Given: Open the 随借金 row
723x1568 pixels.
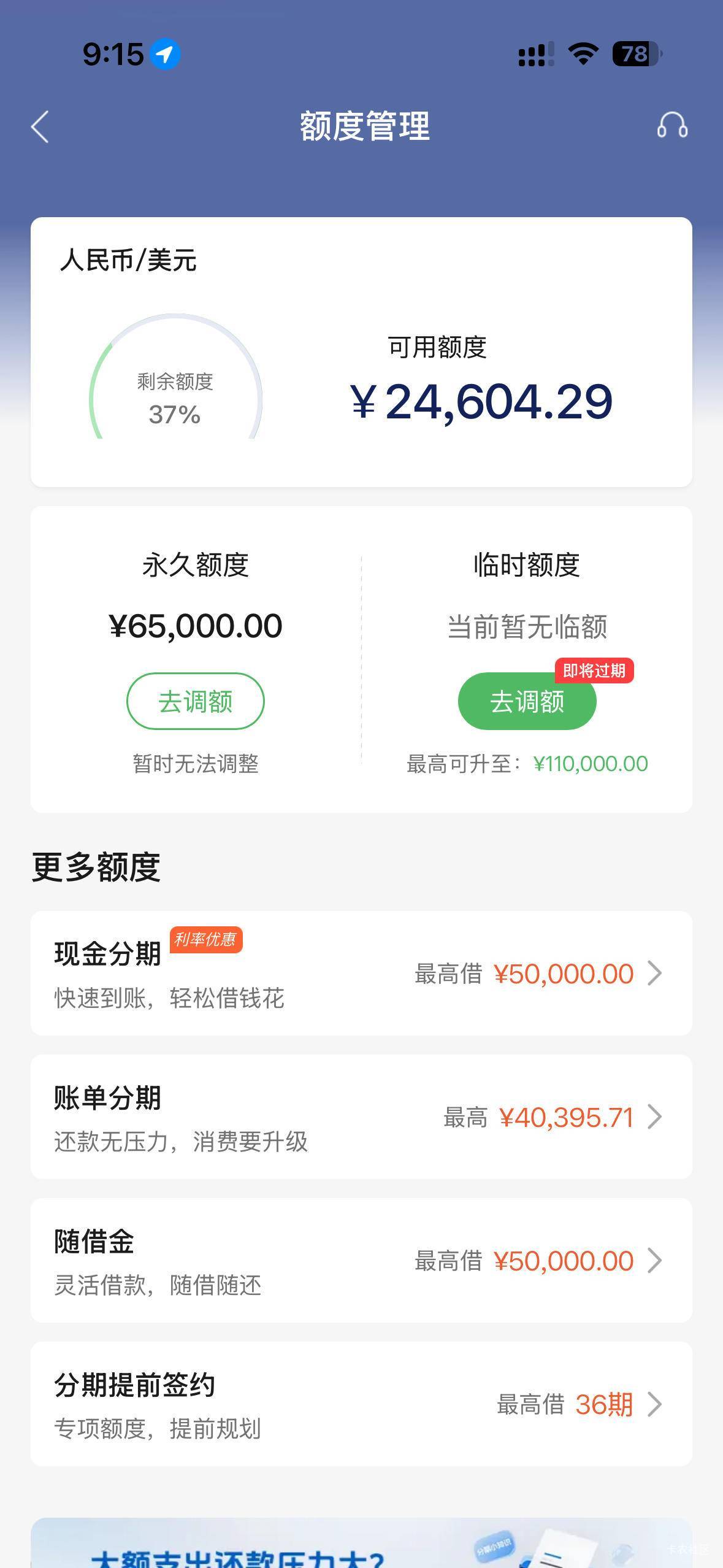Looking at the screenshot, I should [x=361, y=1260].
